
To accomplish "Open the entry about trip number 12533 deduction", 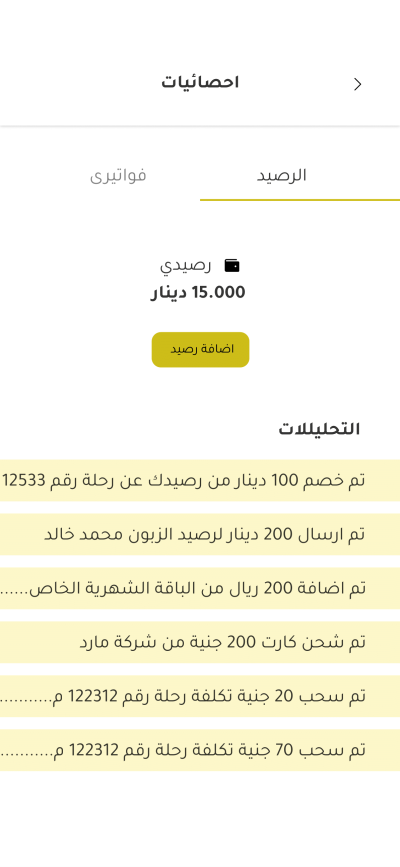I will (200, 480).
